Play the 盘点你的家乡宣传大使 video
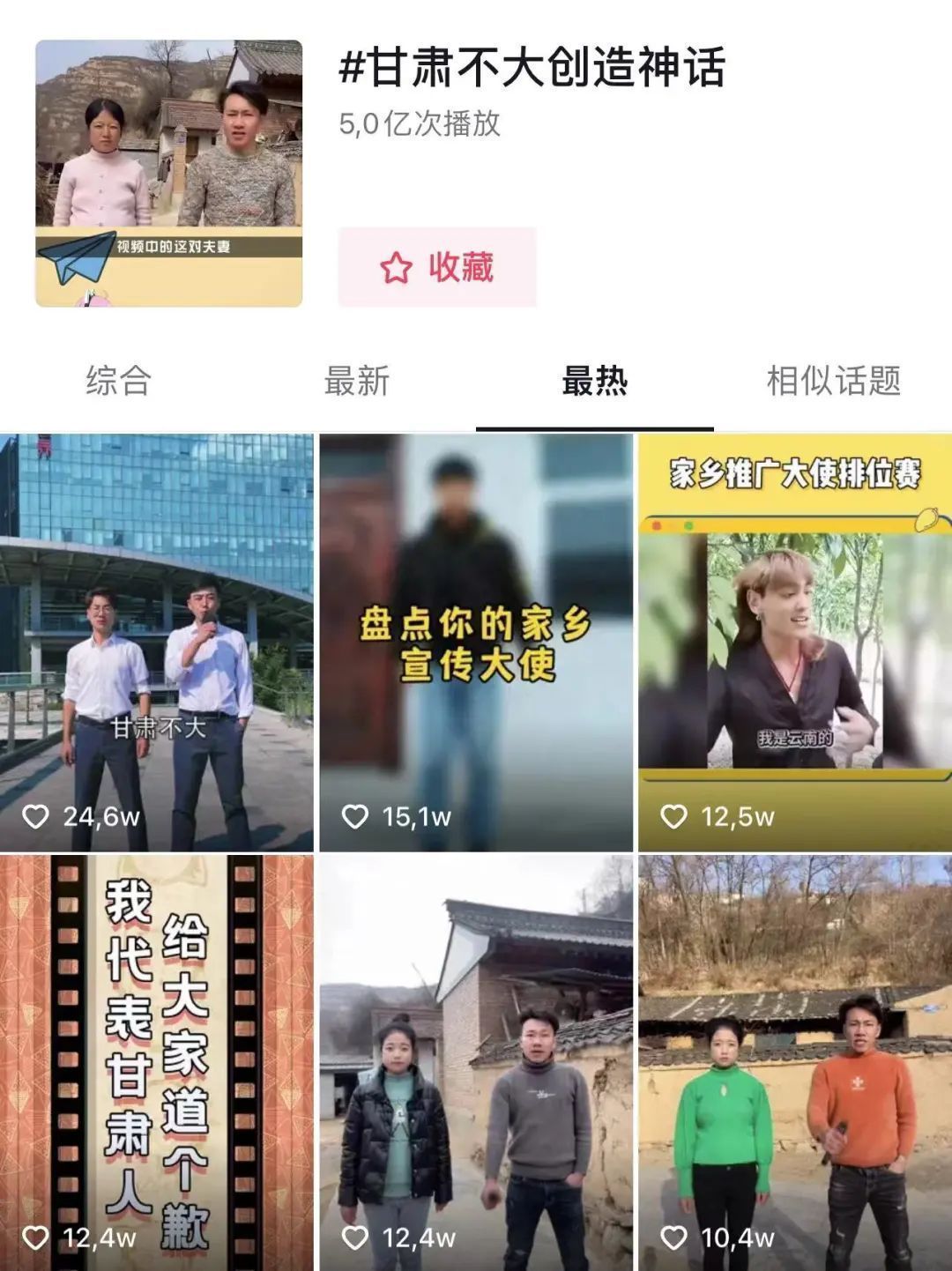The image size is (952, 1271). (476, 643)
